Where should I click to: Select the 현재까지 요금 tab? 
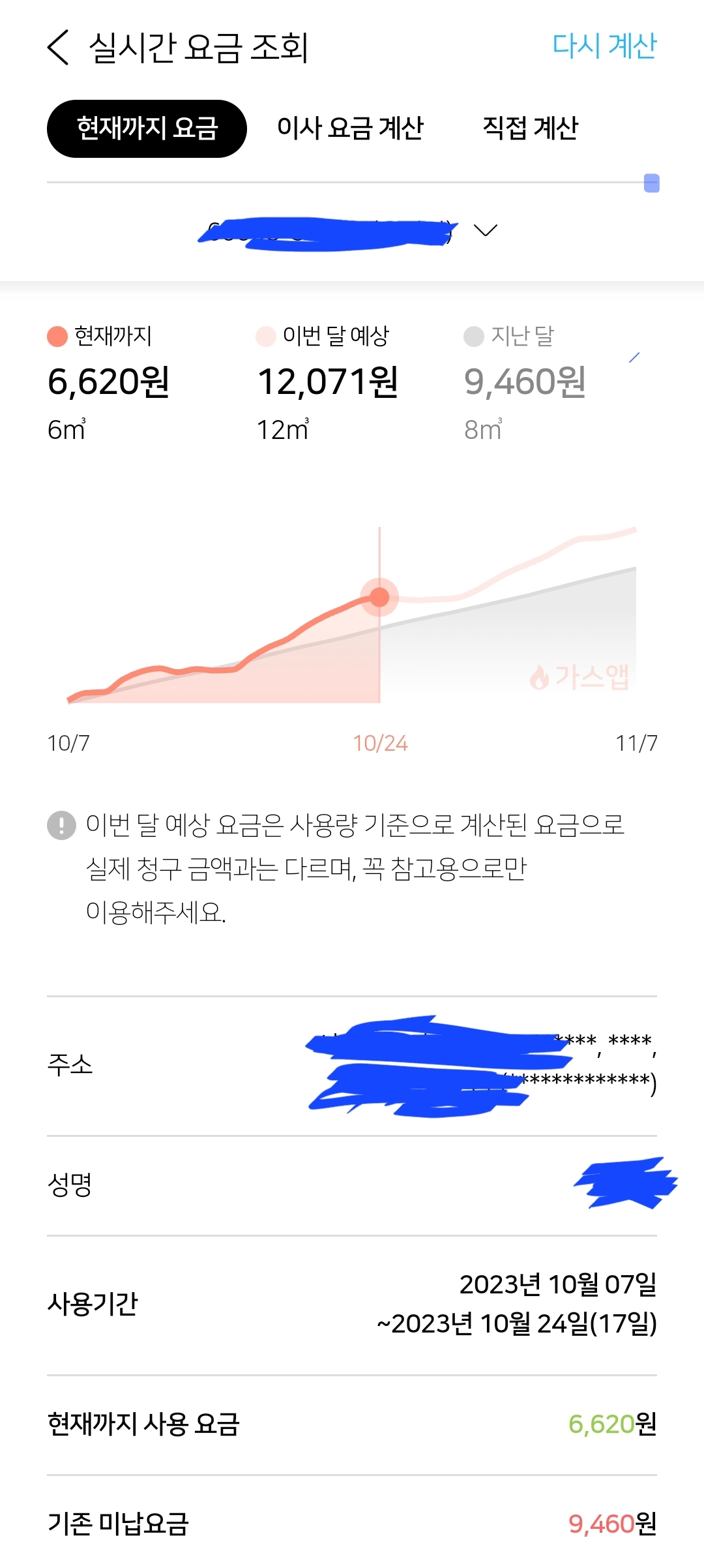coord(147,128)
